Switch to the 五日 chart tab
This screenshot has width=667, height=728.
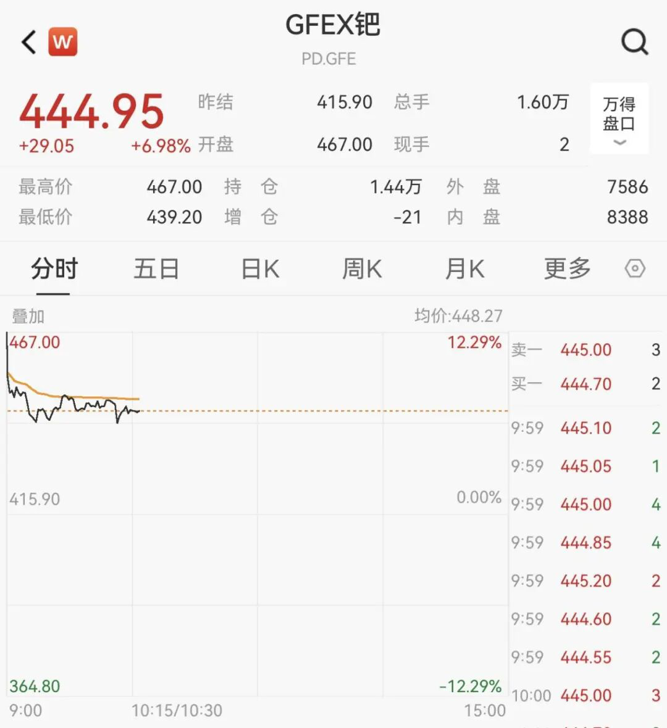click(156, 268)
